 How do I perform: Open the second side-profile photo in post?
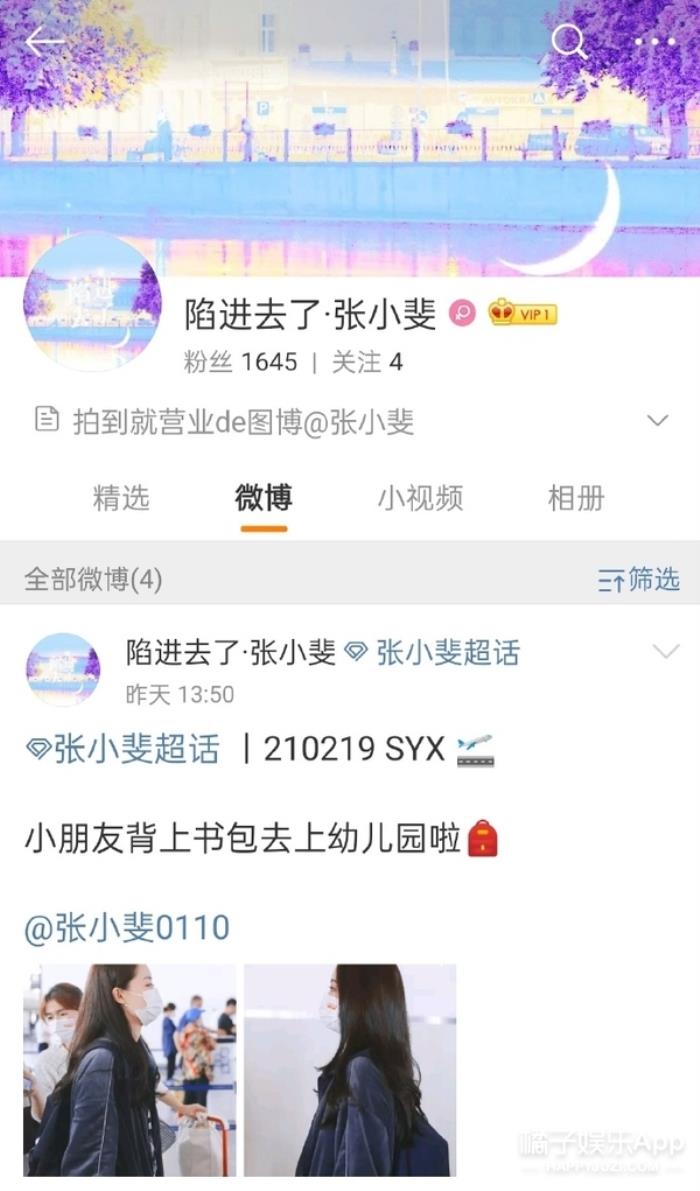[350, 1070]
